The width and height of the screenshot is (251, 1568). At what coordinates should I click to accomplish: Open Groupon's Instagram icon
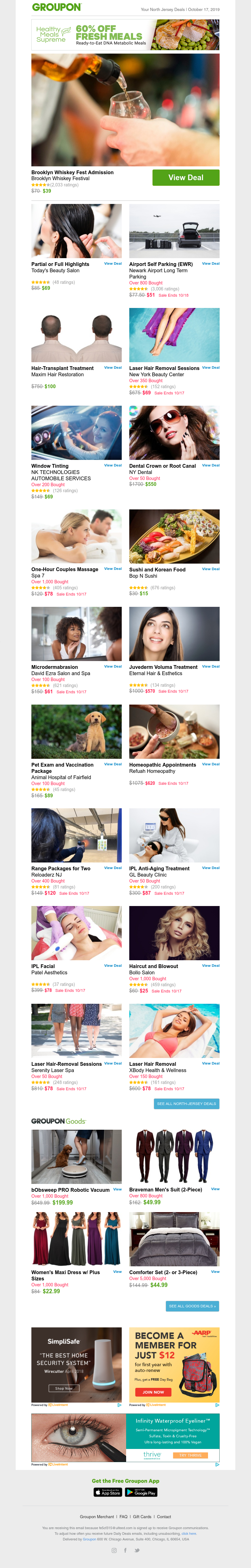click(x=114, y=1550)
